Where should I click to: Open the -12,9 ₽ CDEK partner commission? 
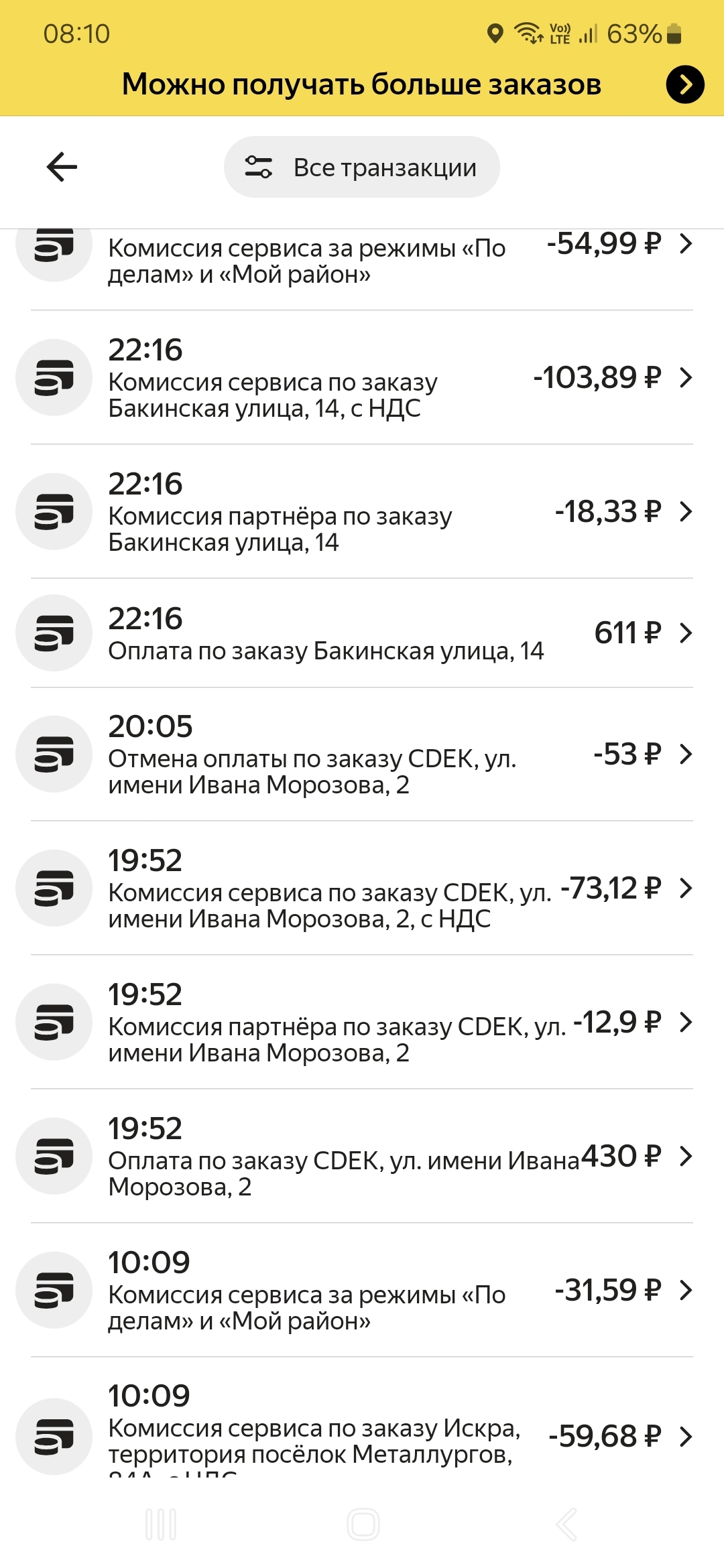362,1023
